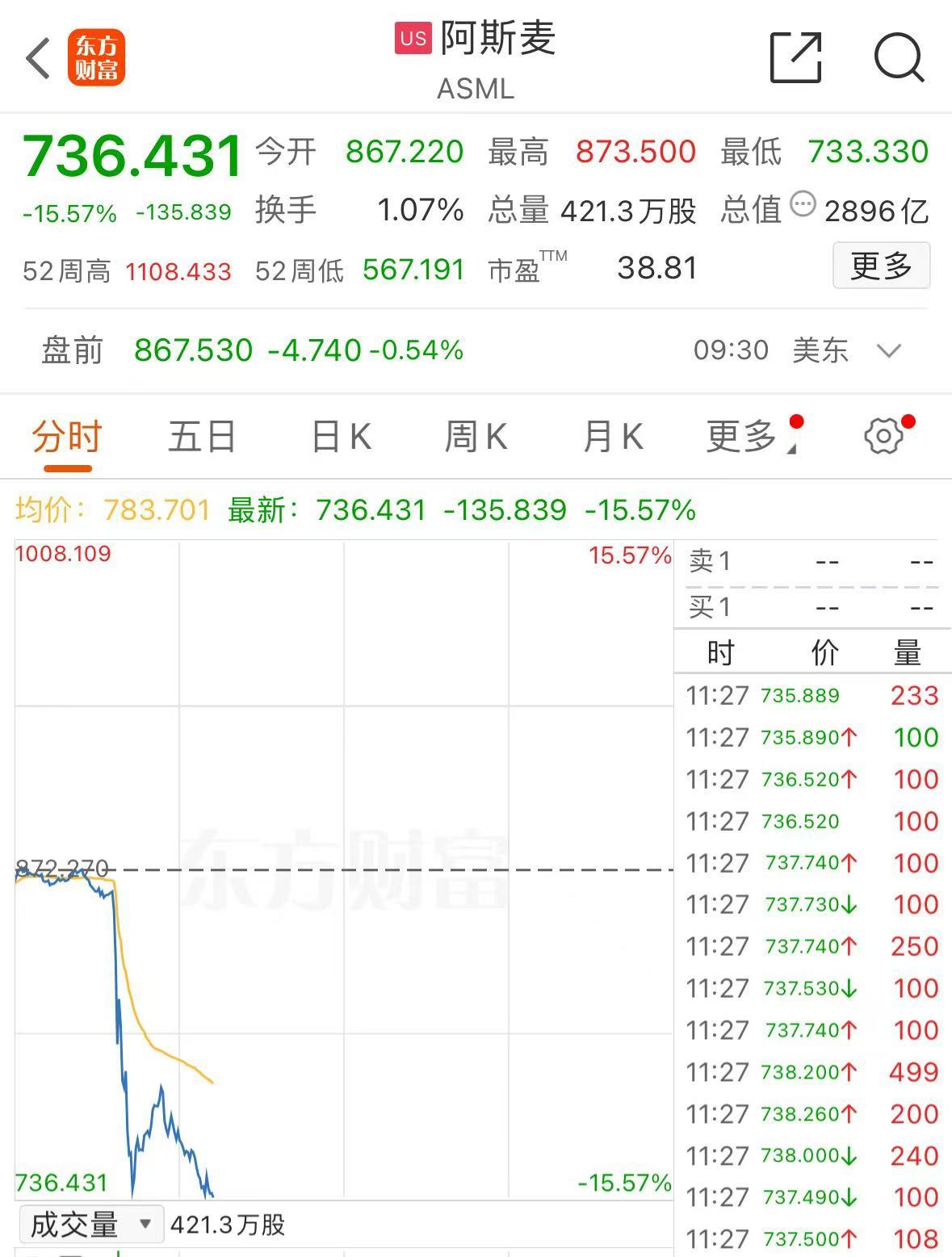This screenshot has height=1257, width=952.
Task: Open the stock search magnifier
Action: coord(898,58)
